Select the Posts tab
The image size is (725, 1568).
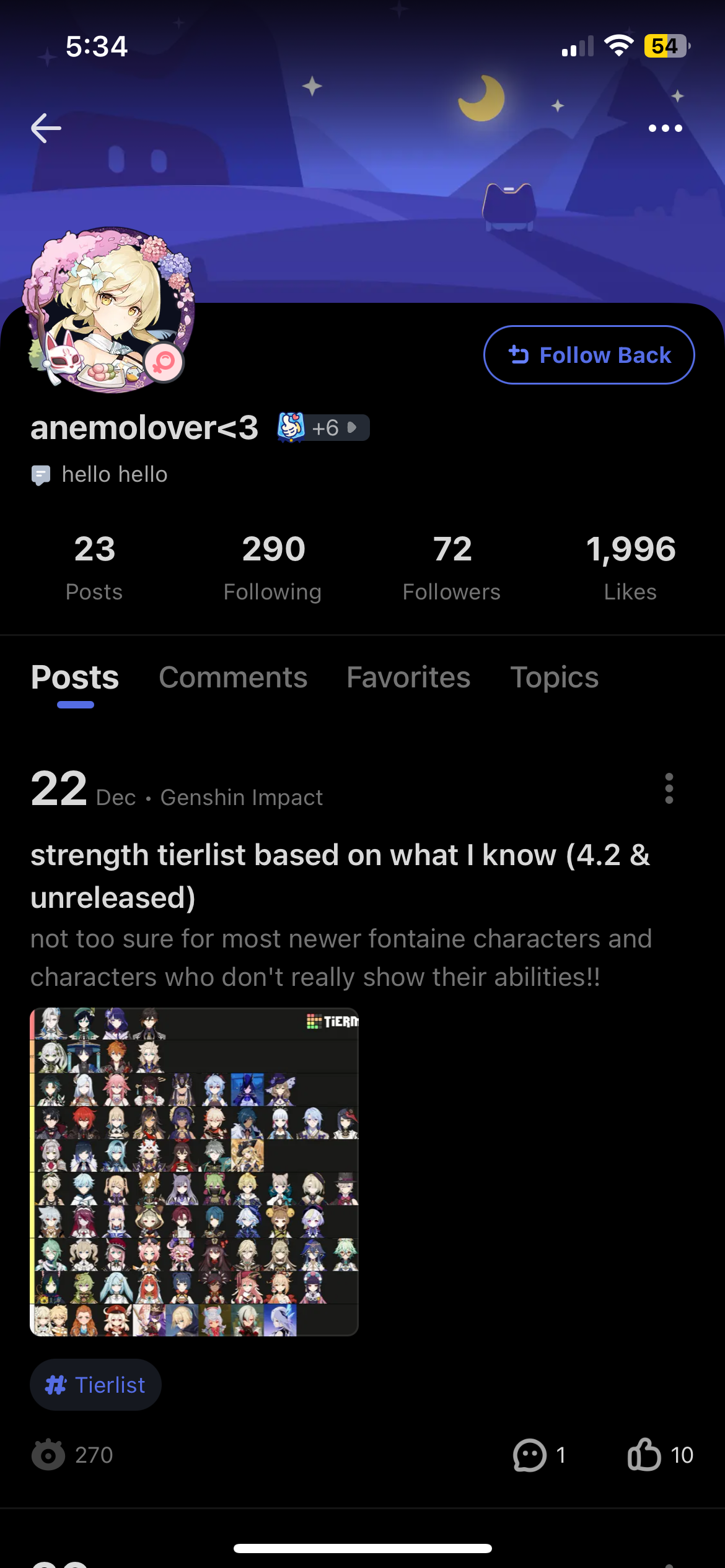(75, 677)
